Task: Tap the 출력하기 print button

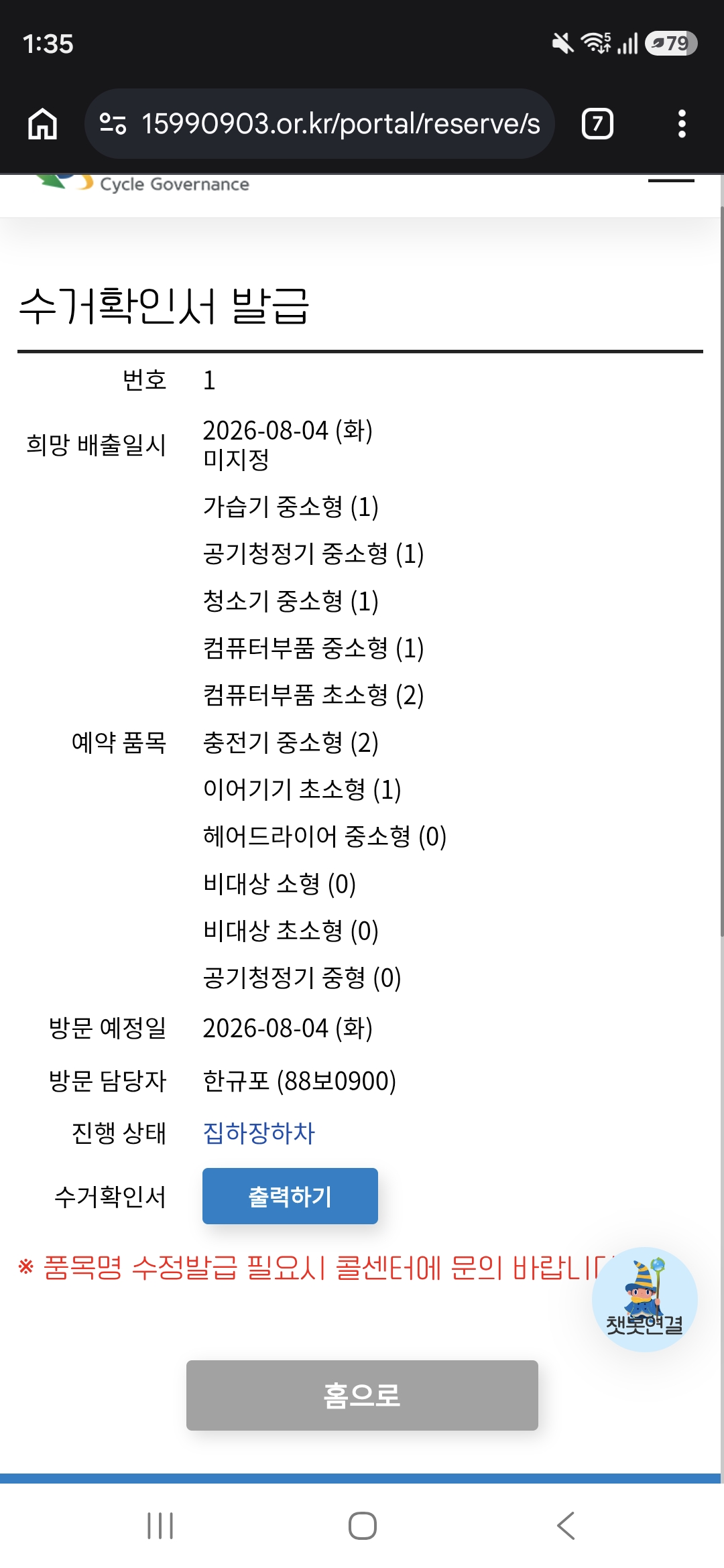Action: [x=290, y=1196]
